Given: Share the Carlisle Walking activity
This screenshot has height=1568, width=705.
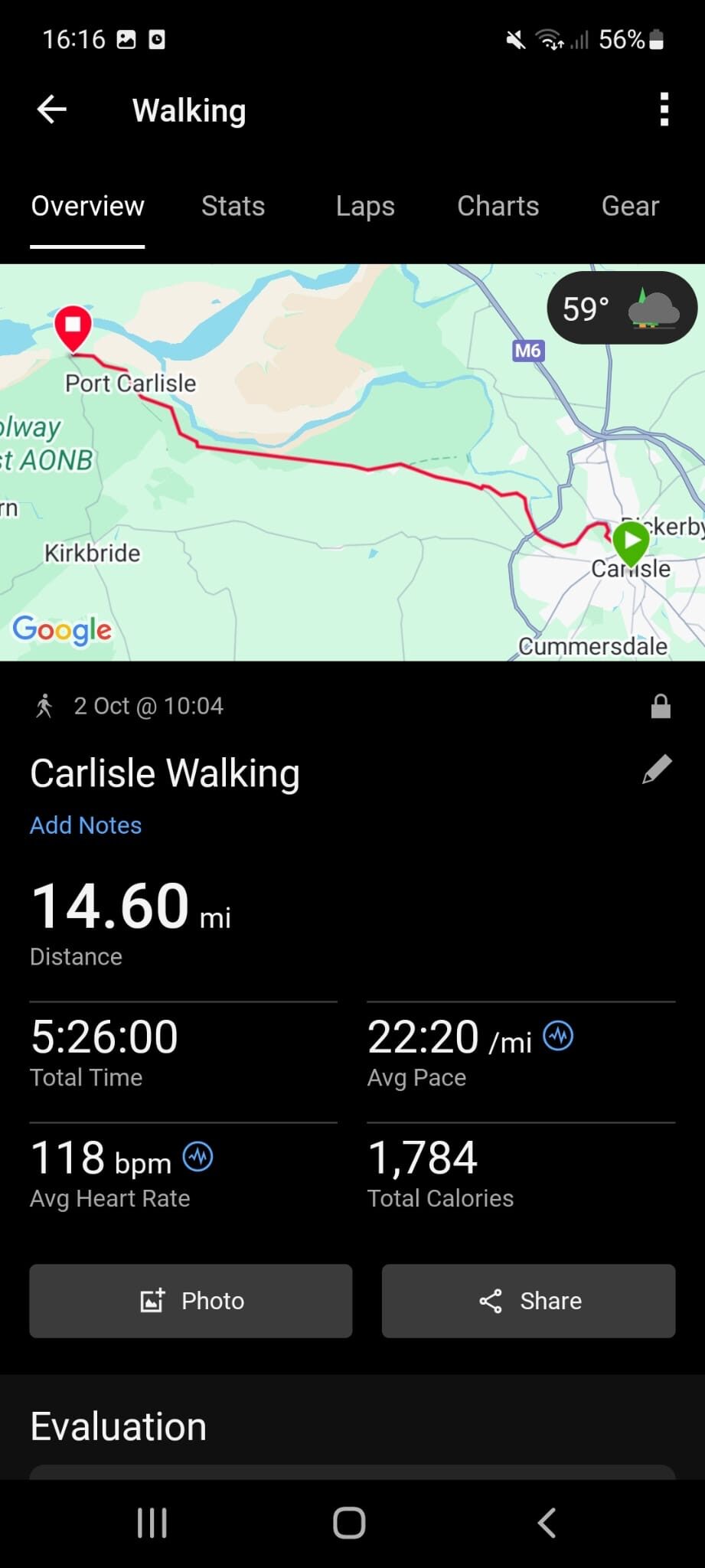Looking at the screenshot, I should click(528, 1301).
